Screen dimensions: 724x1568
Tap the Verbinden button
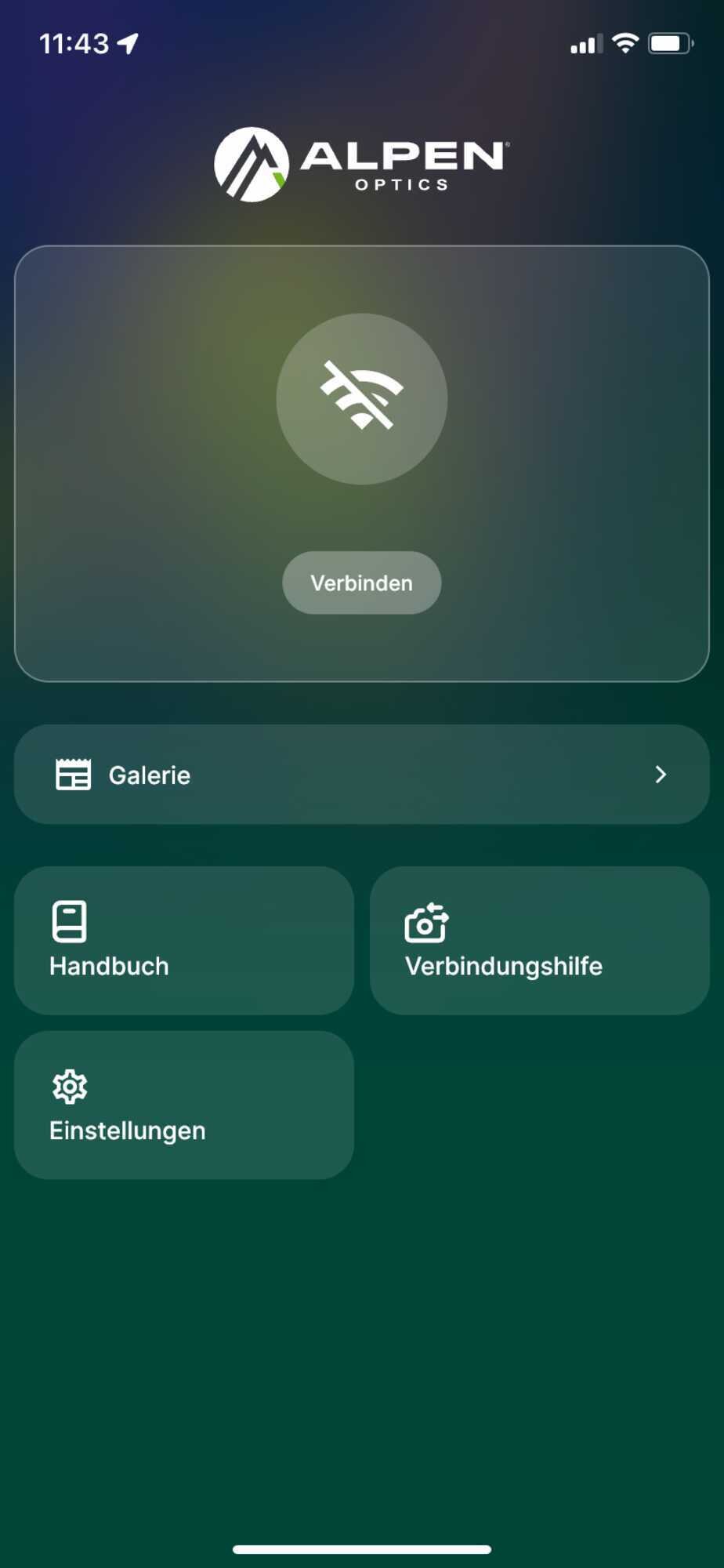(361, 583)
